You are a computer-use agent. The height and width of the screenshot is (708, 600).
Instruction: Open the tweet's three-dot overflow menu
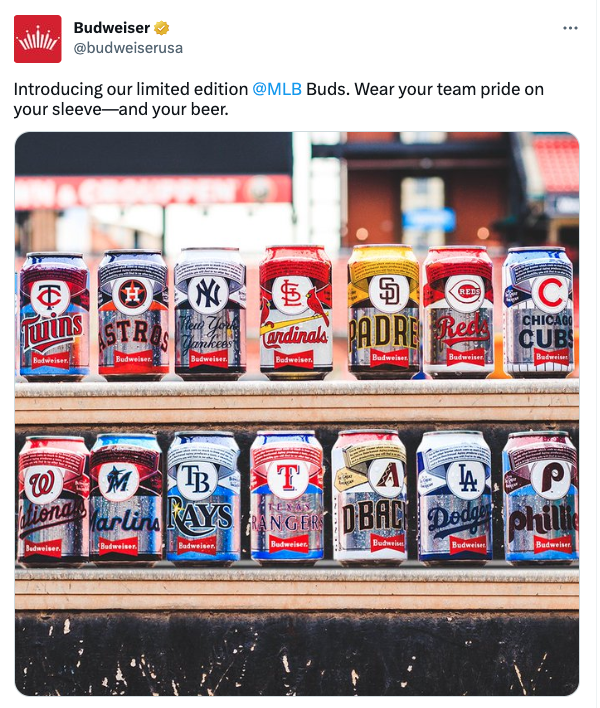[x=570, y=28]
